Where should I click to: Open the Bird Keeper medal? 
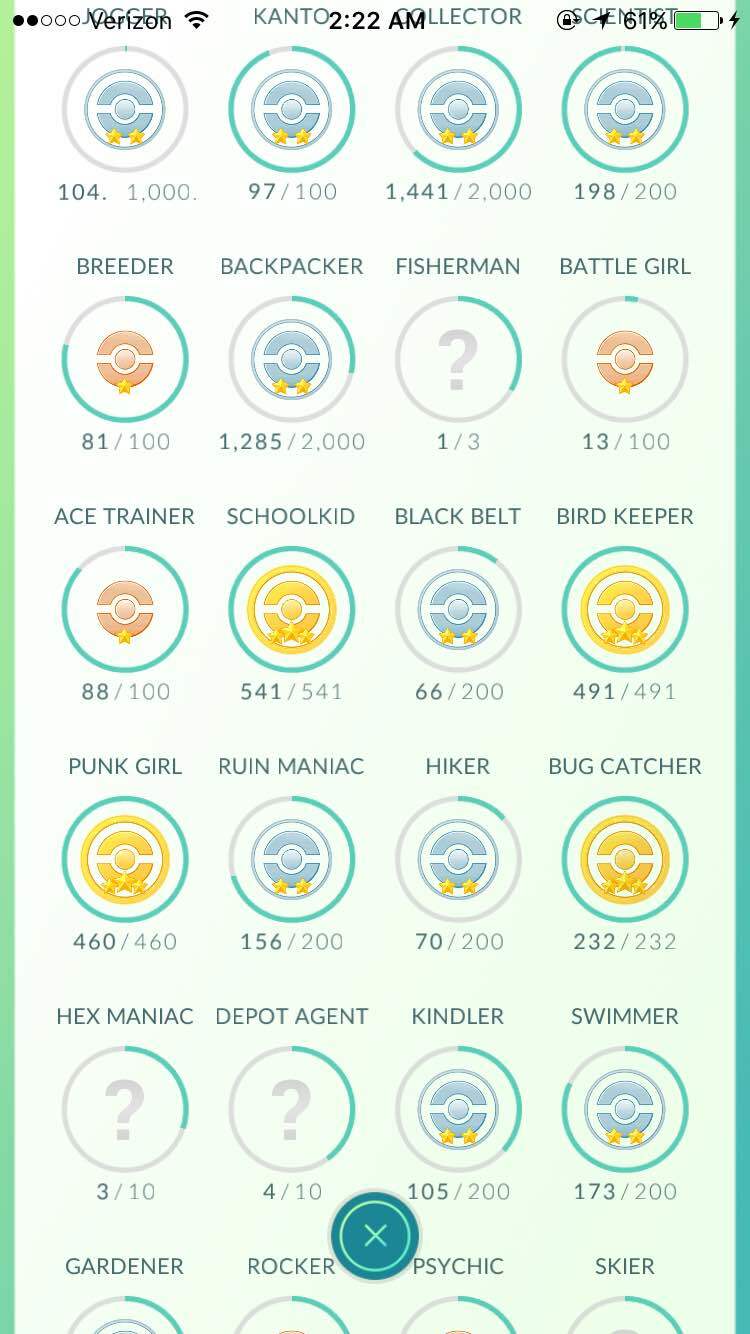click(625, 609)
